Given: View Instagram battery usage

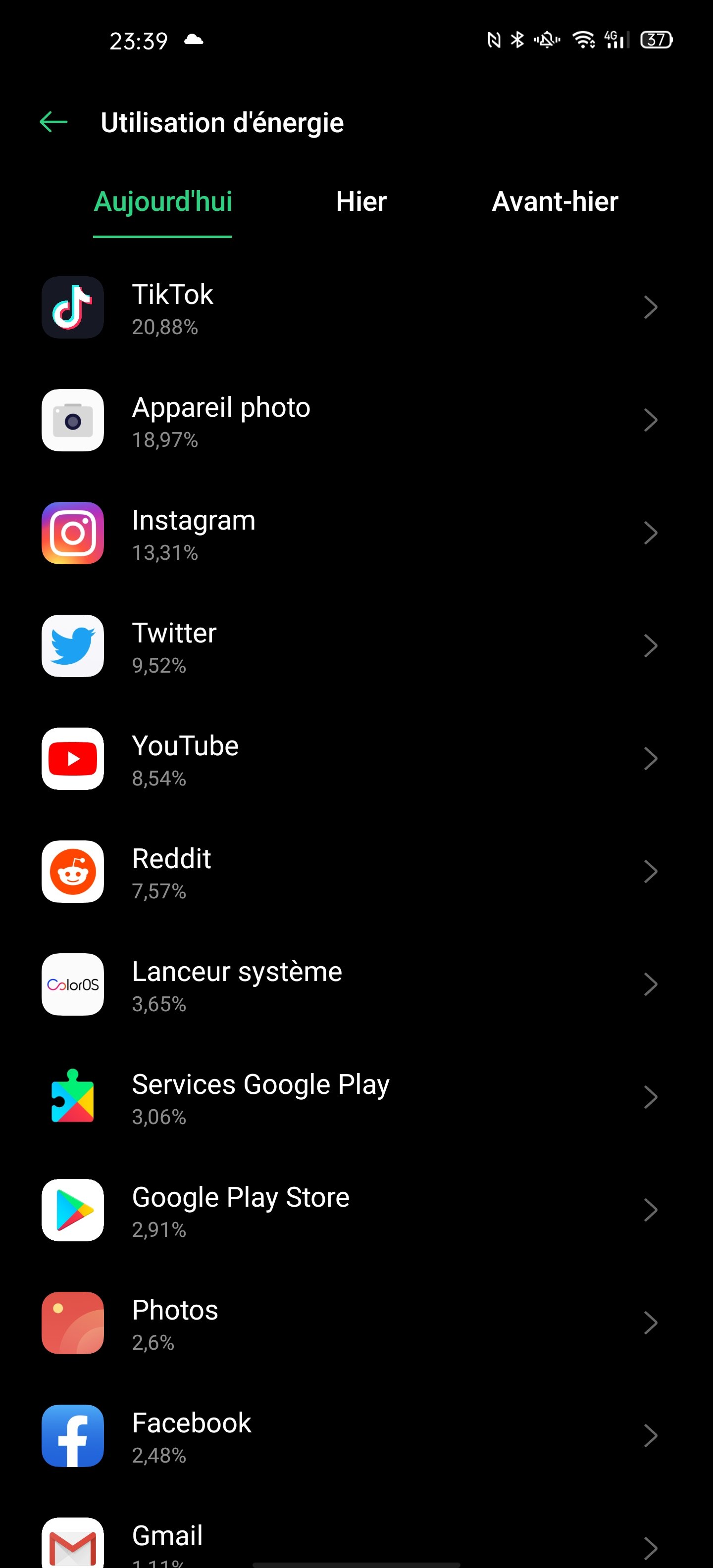Looking at the screenshot, I should pos(356,534).
